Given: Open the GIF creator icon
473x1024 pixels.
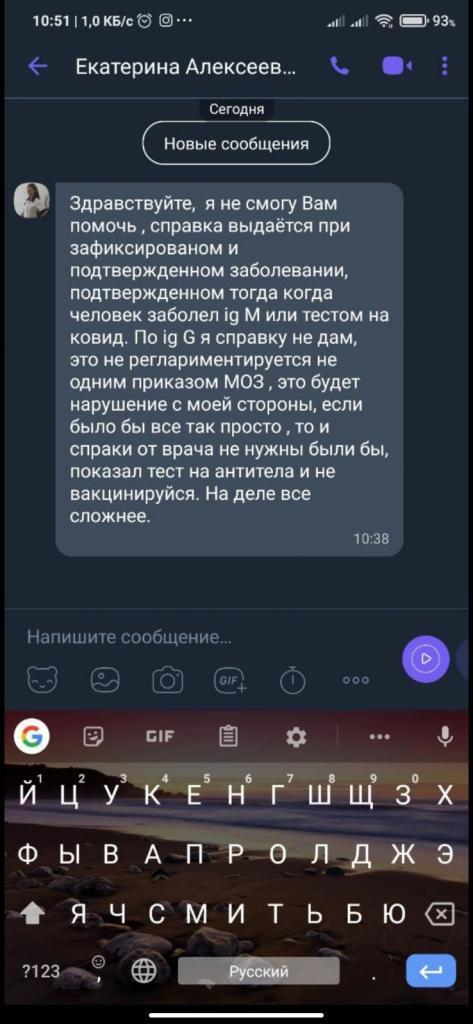Looking at the screenshot, I should click(x=231, y=680).
